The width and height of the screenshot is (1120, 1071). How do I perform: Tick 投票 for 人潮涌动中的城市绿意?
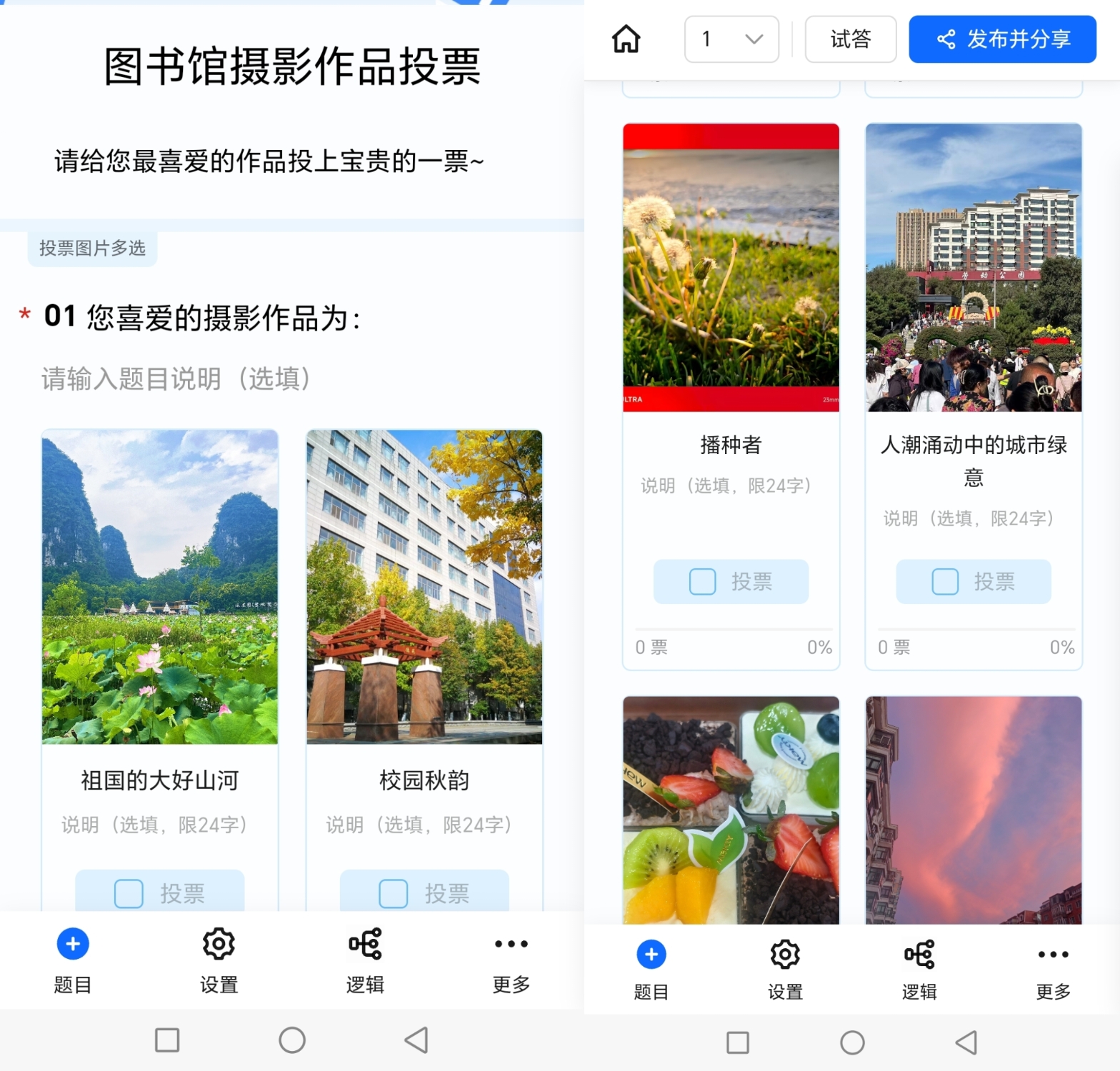tap(945, 581)
